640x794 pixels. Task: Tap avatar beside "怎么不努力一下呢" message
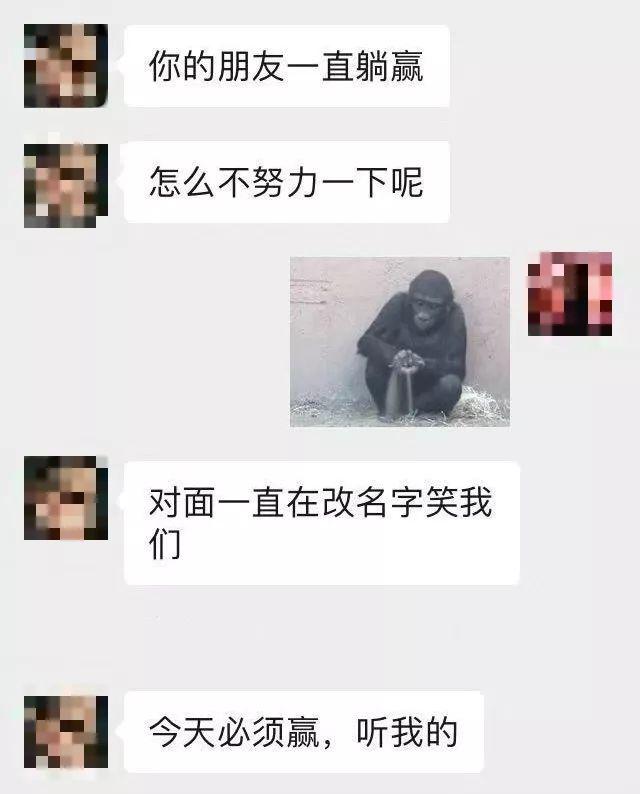[65, 184]
